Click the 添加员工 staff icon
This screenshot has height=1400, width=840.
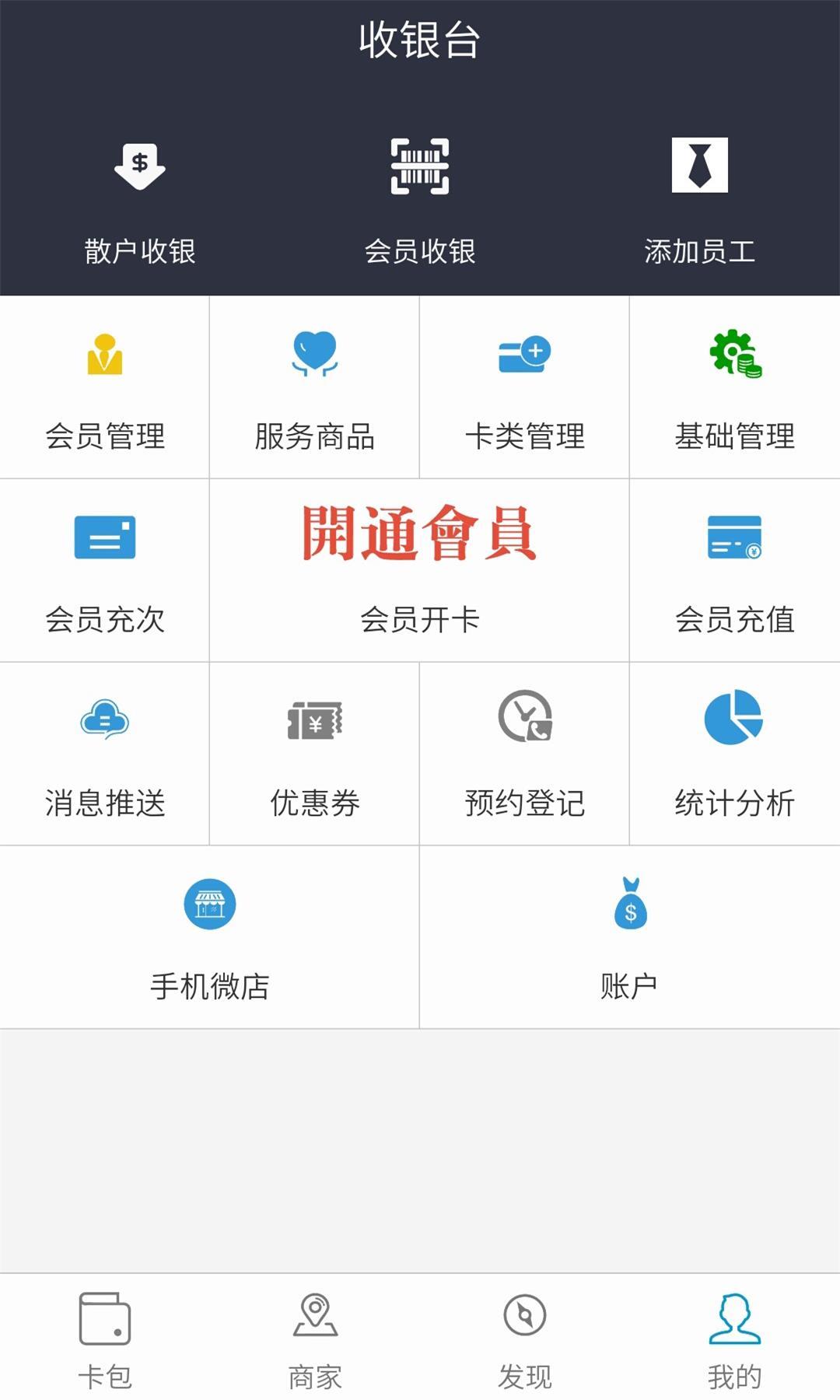(x=701, y=166)
